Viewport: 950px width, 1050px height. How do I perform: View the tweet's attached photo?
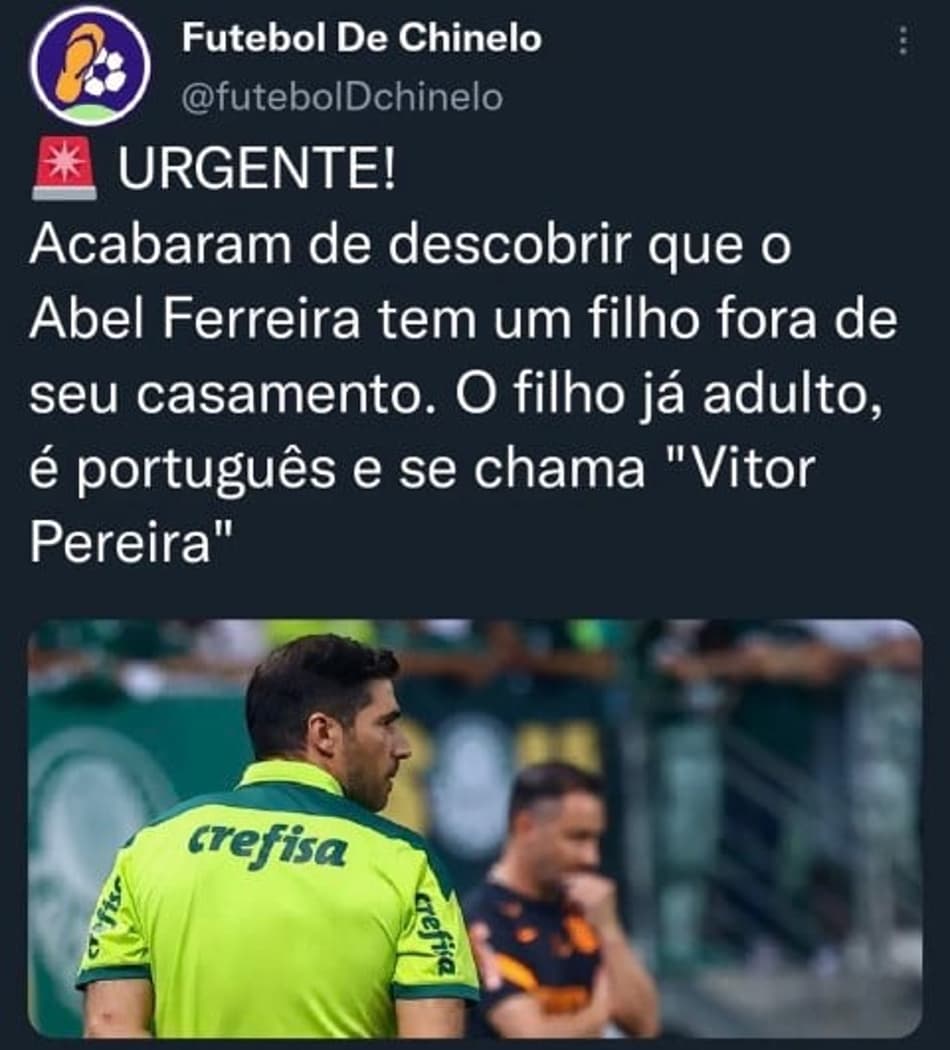pos(475,828)
